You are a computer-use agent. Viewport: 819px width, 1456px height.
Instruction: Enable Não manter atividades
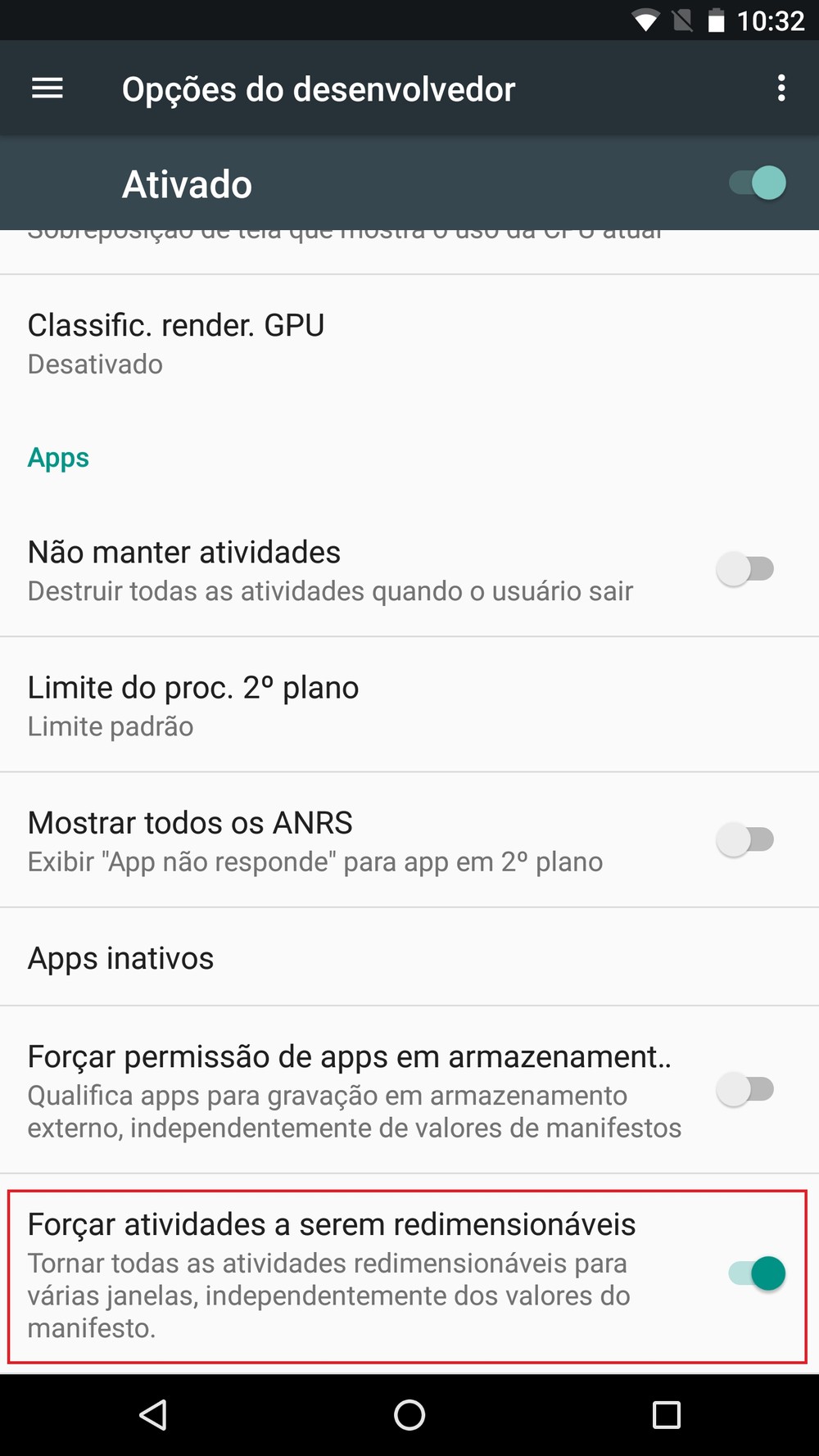coord(745,569)
